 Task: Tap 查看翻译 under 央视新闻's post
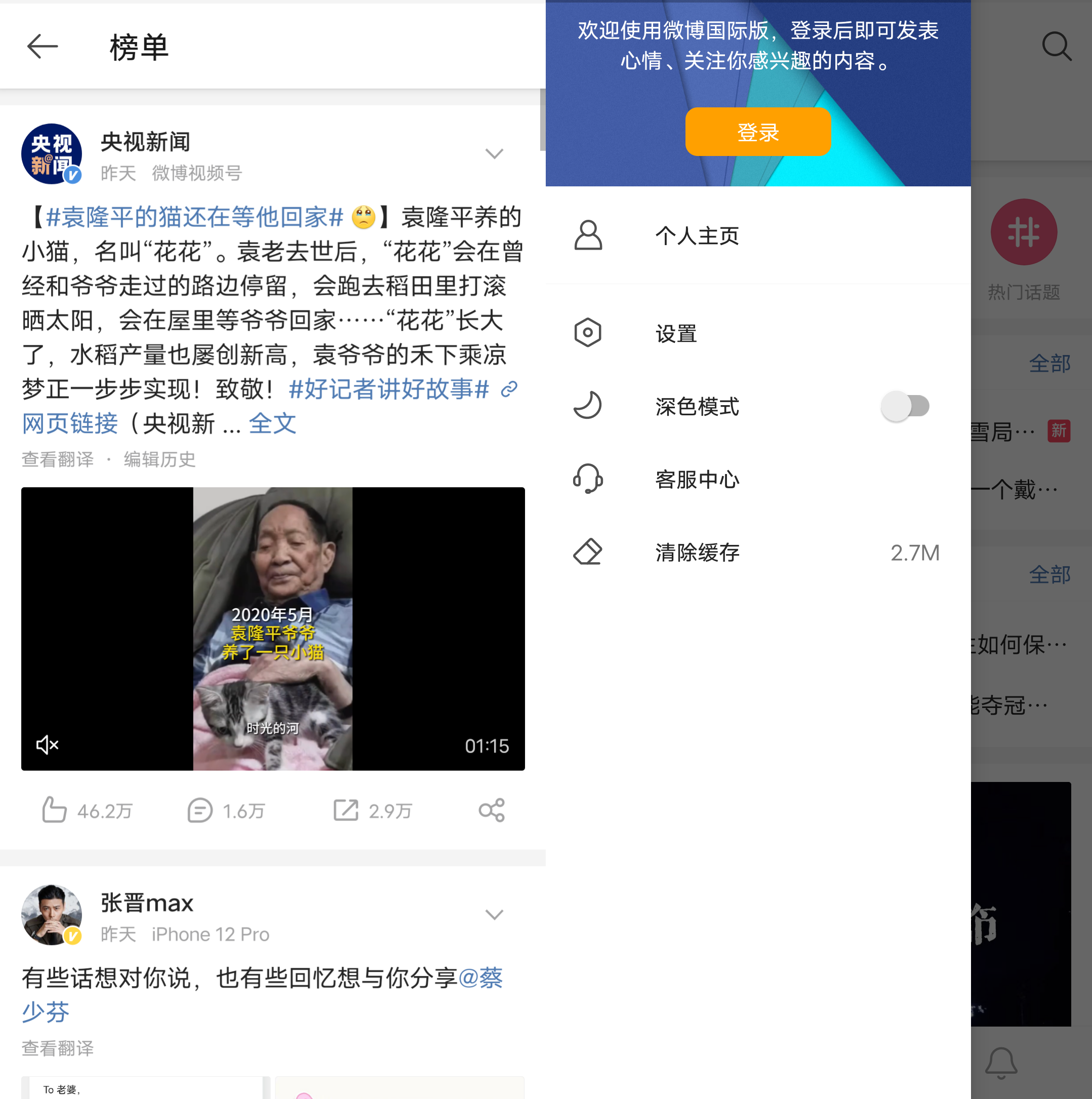(x=57, y=459)
